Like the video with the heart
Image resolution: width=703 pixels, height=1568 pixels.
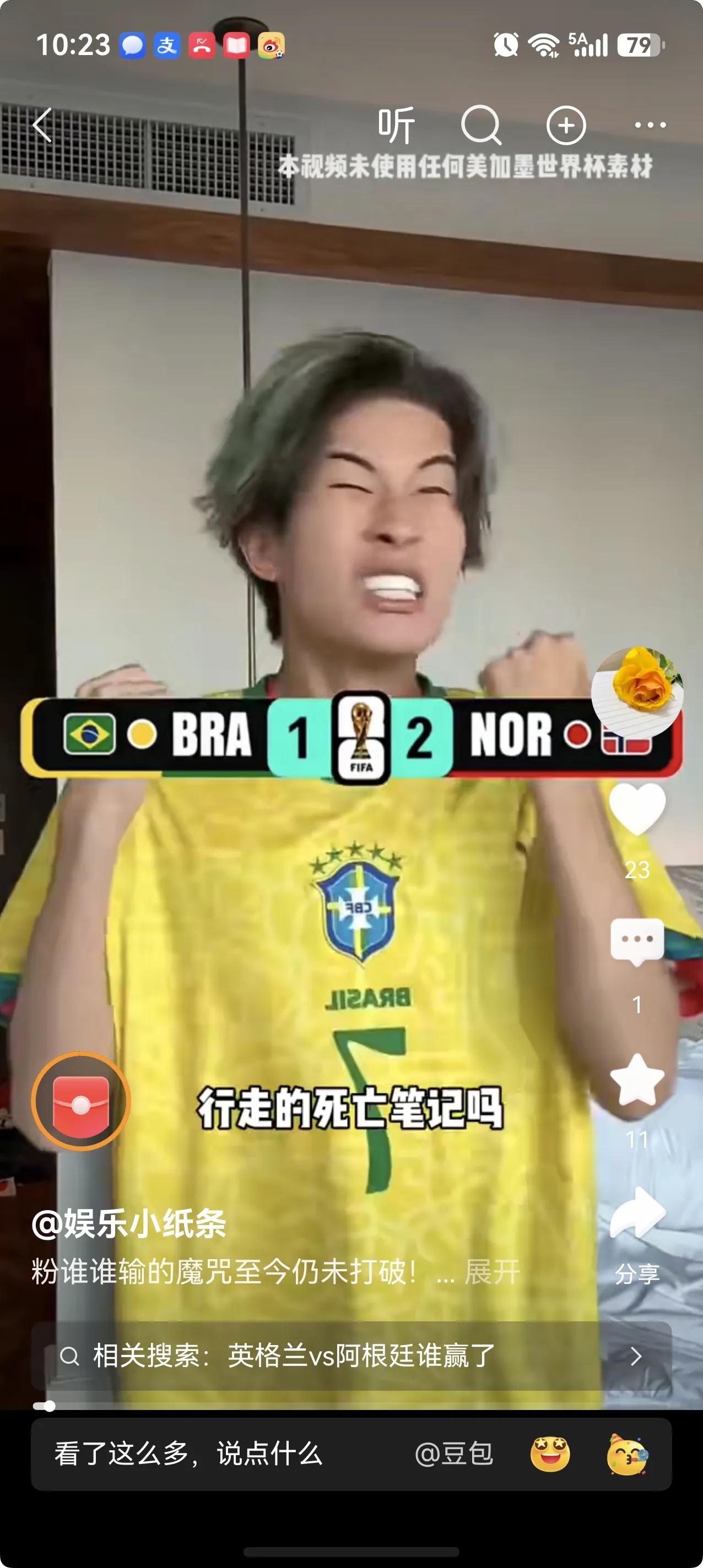point(637,808)
